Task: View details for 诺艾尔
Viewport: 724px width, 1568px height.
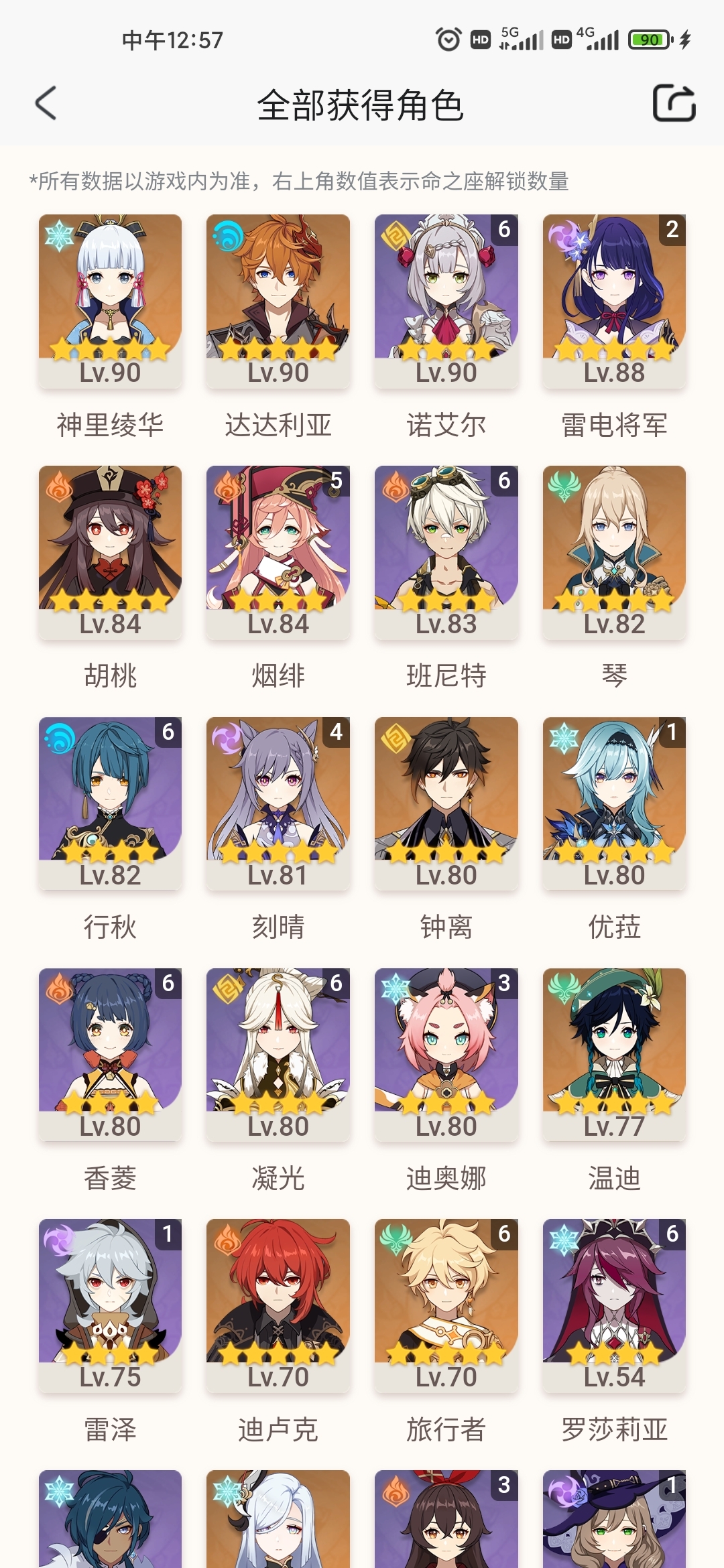Action: pyautogui.click(x=446, y=302)
